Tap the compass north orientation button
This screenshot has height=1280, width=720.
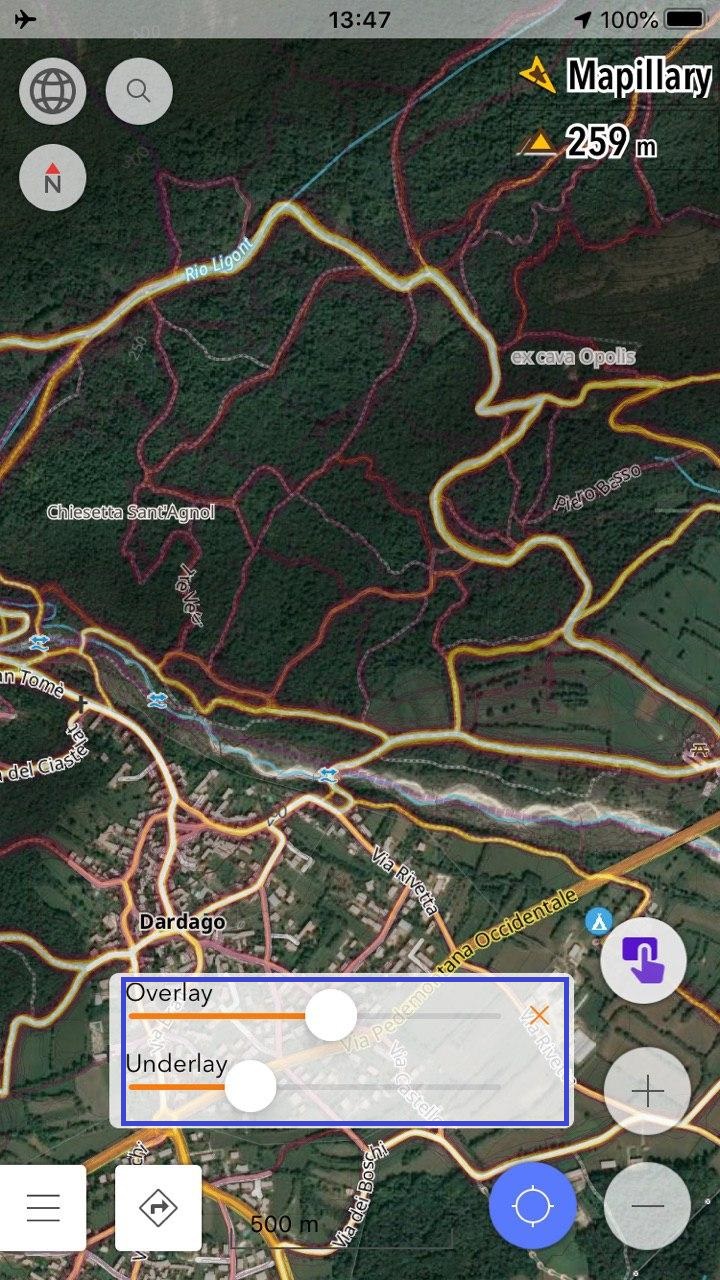click(x=52, y=178)
